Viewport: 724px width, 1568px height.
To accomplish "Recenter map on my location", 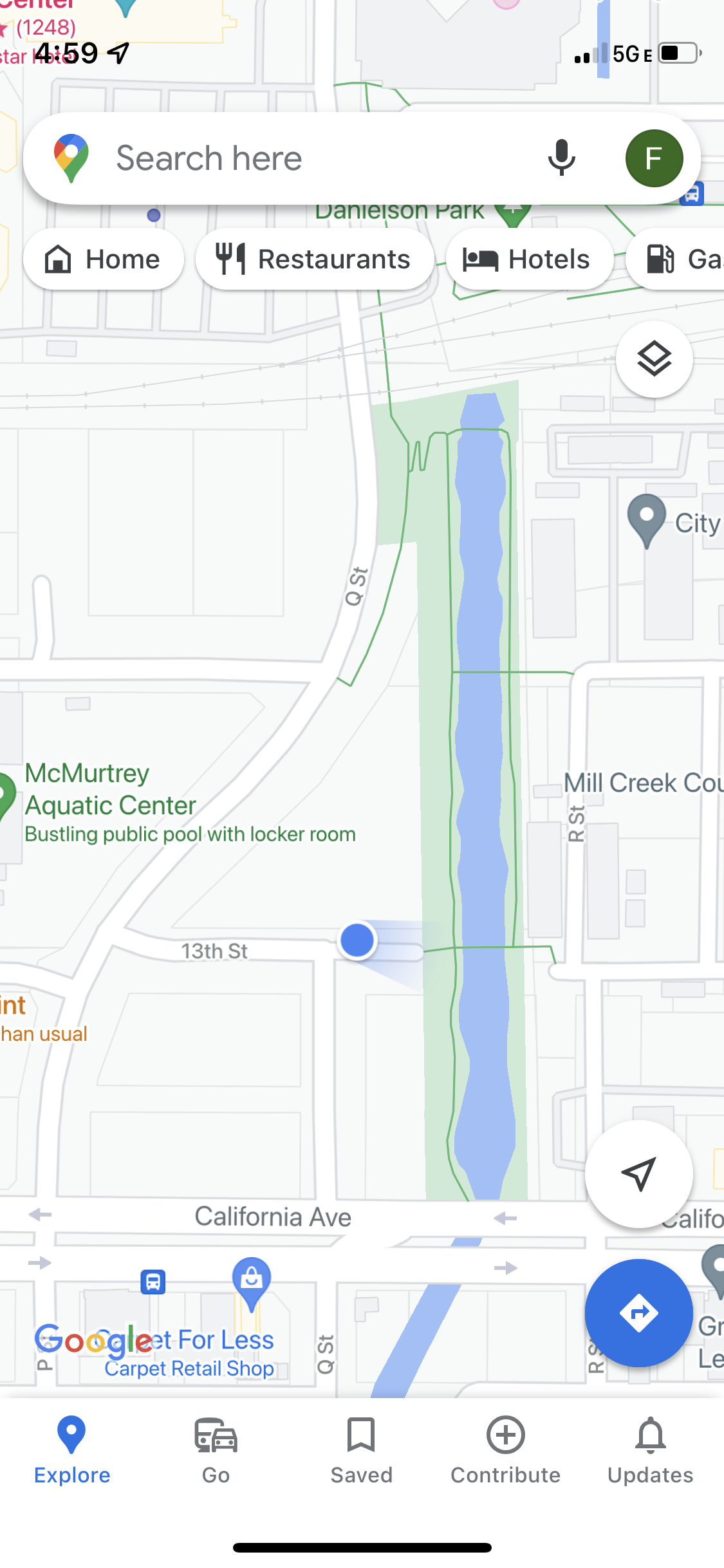I will pos(638,1173).
